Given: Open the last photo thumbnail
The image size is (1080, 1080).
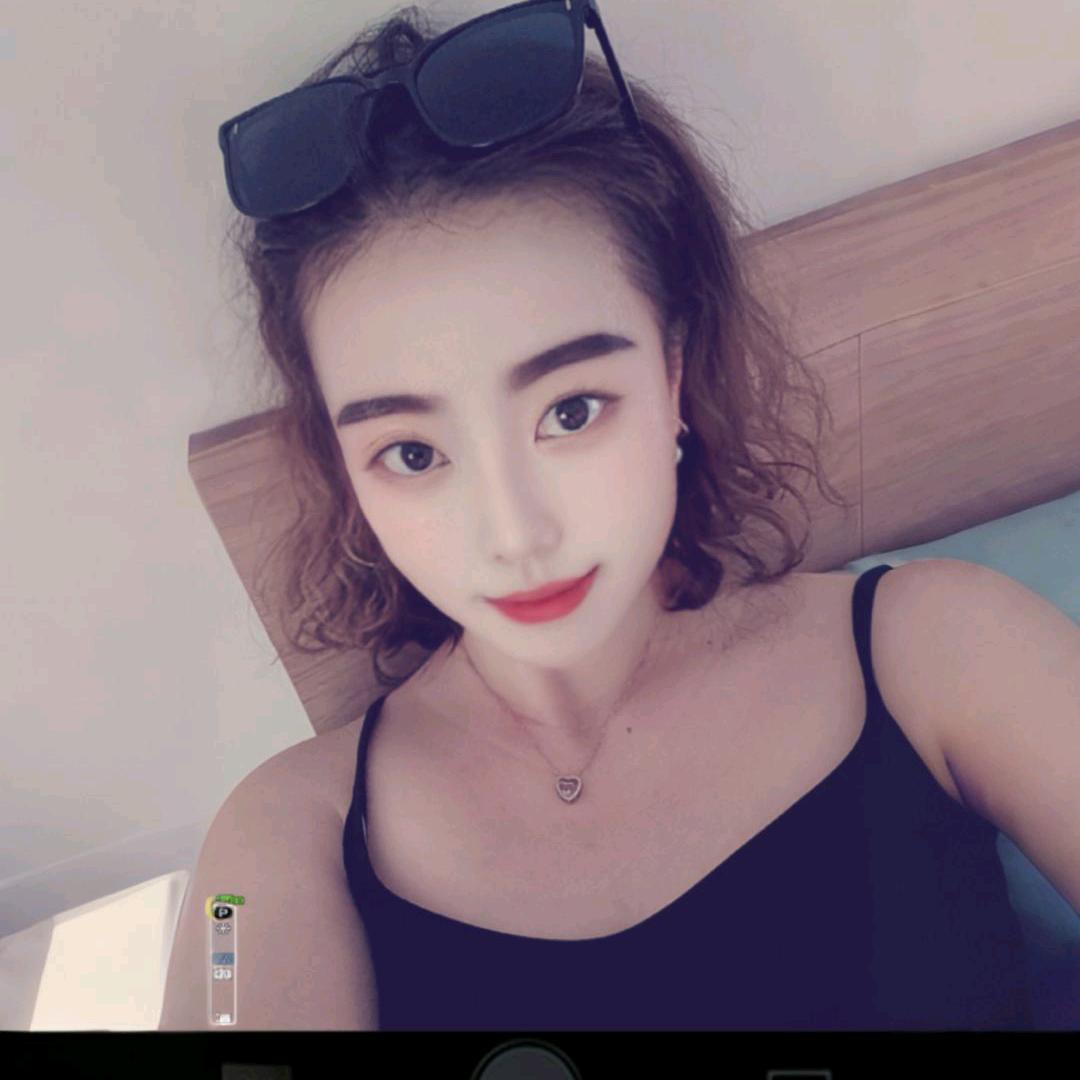Looking at the screenshot, I should point(257,1072).
